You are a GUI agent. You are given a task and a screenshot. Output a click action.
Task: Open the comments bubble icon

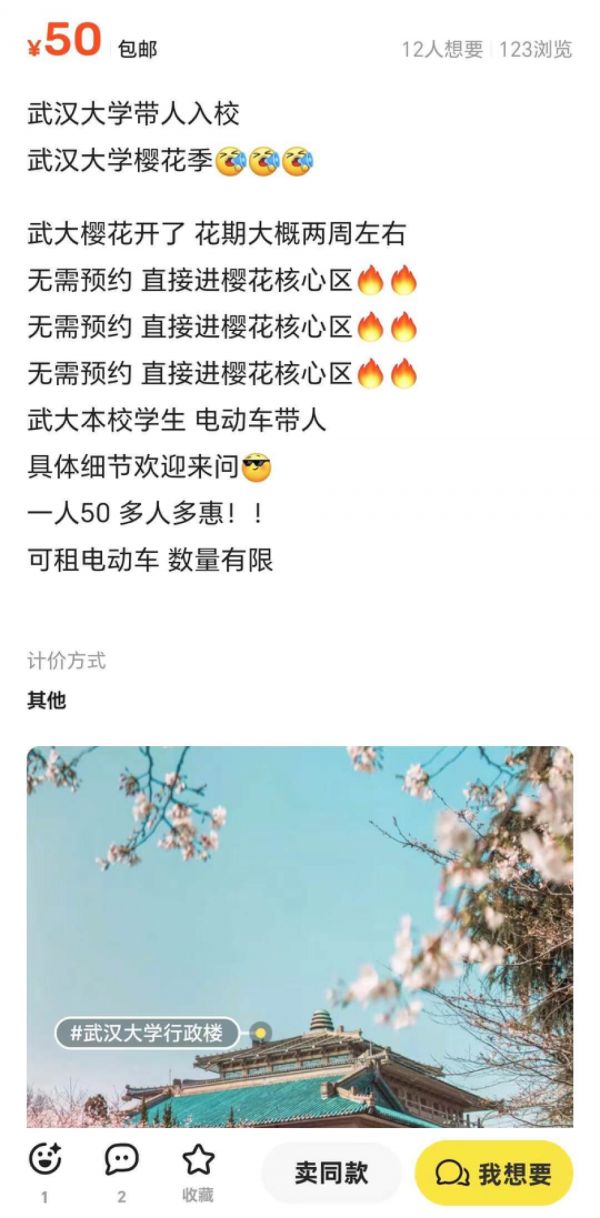121,1161
